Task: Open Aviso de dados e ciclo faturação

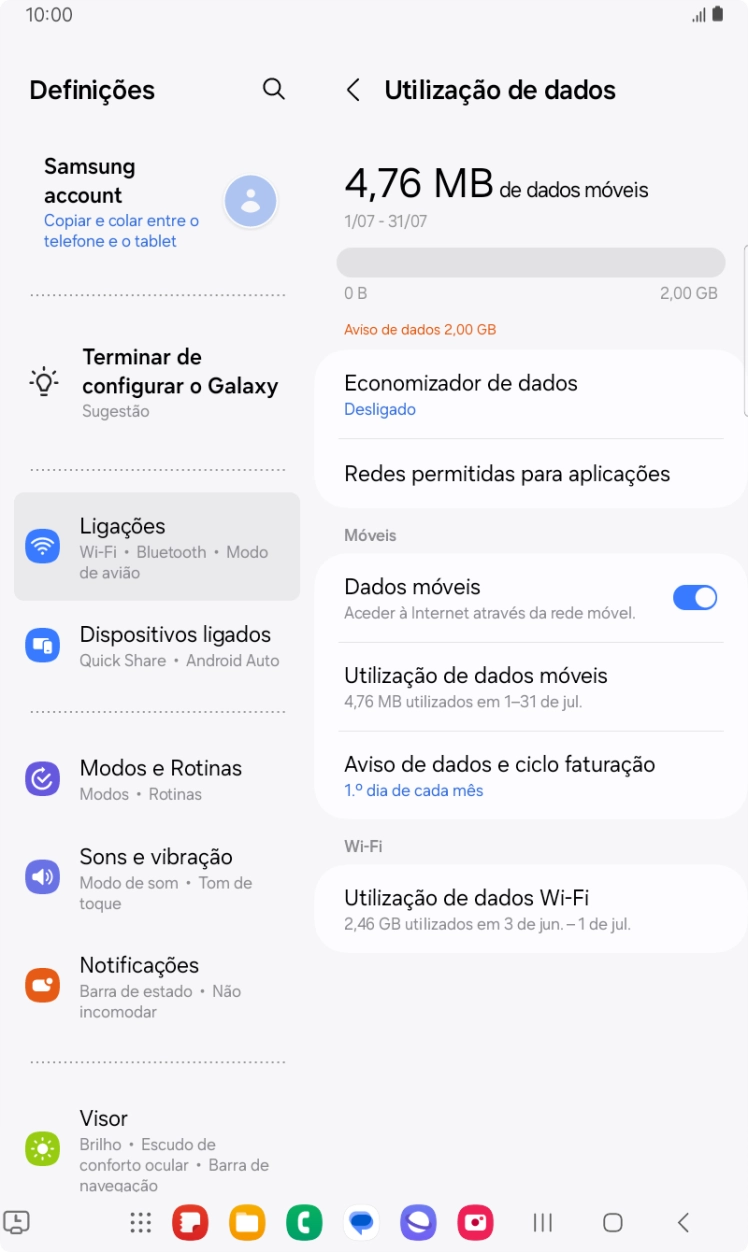Action: (531, 775)
